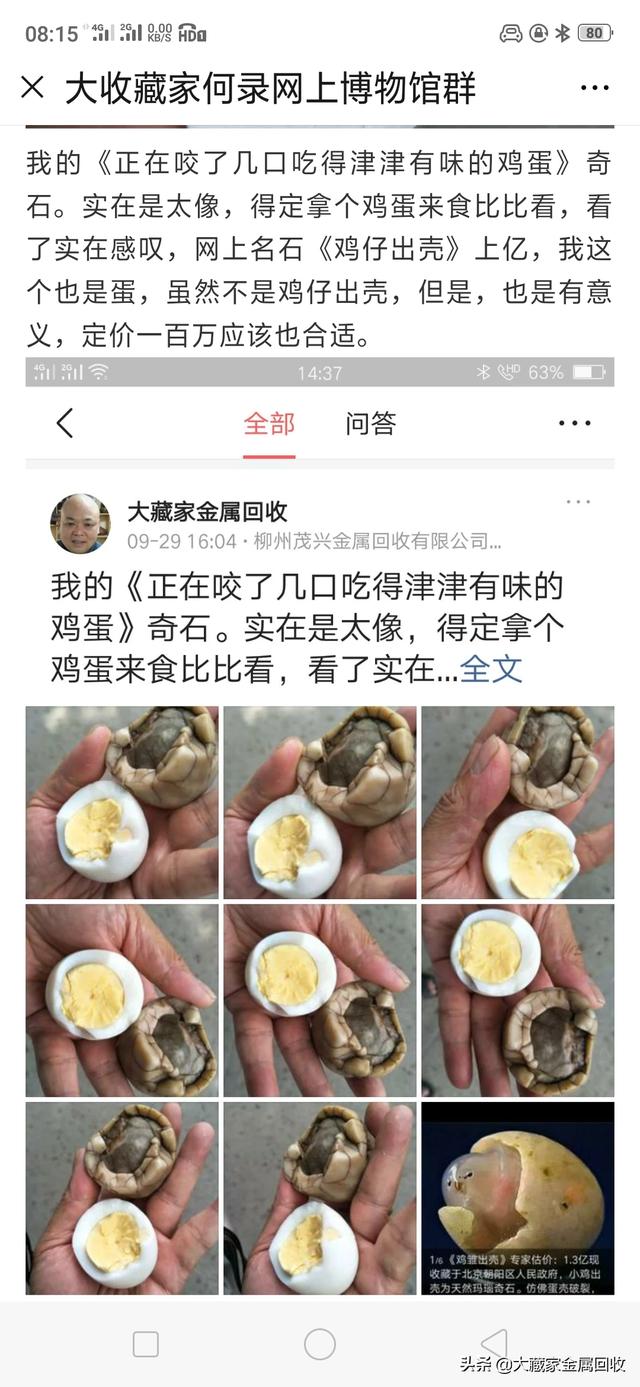Open recent apps with the square button

coord(146,1344)
